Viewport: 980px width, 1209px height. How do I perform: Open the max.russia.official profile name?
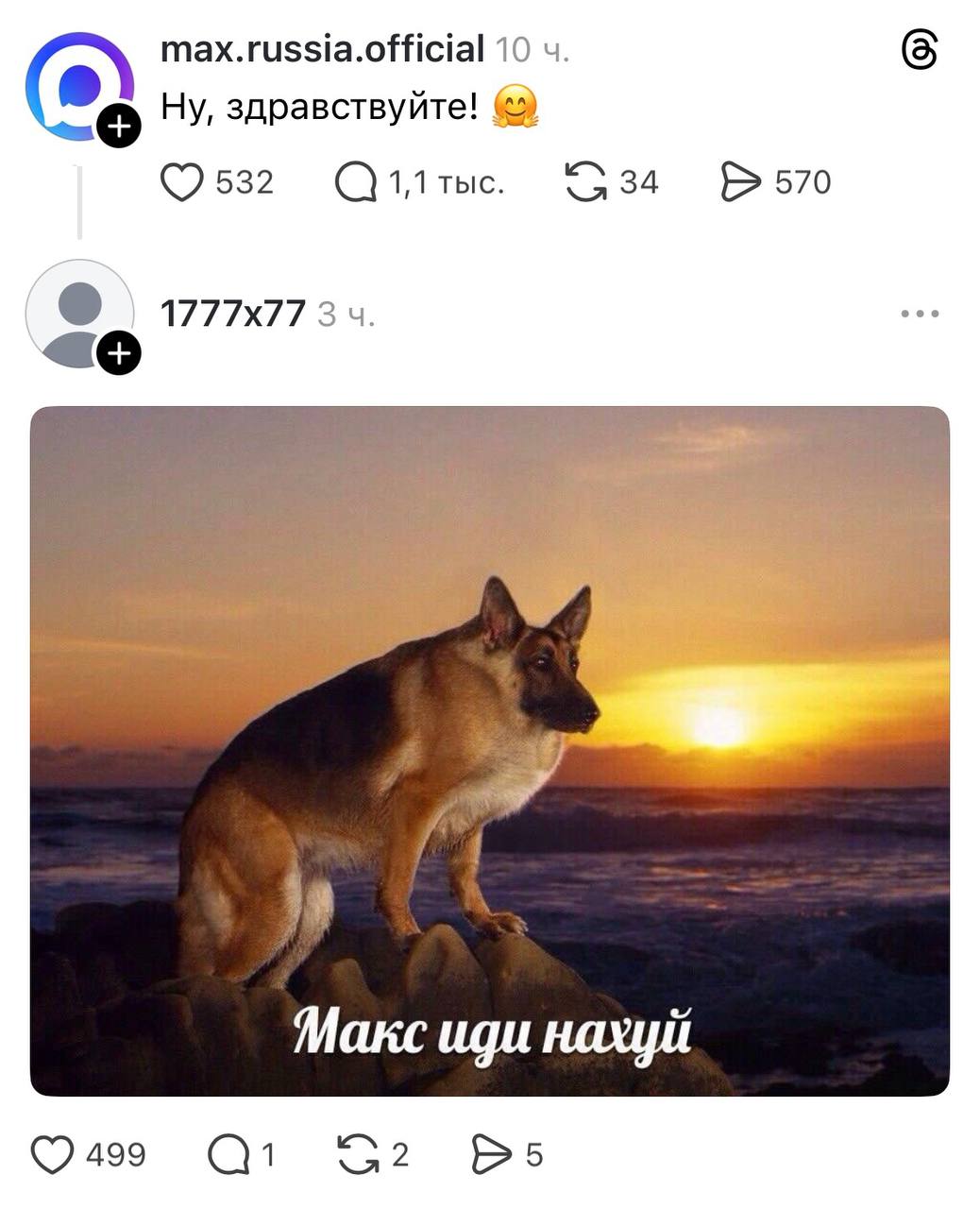322,49
